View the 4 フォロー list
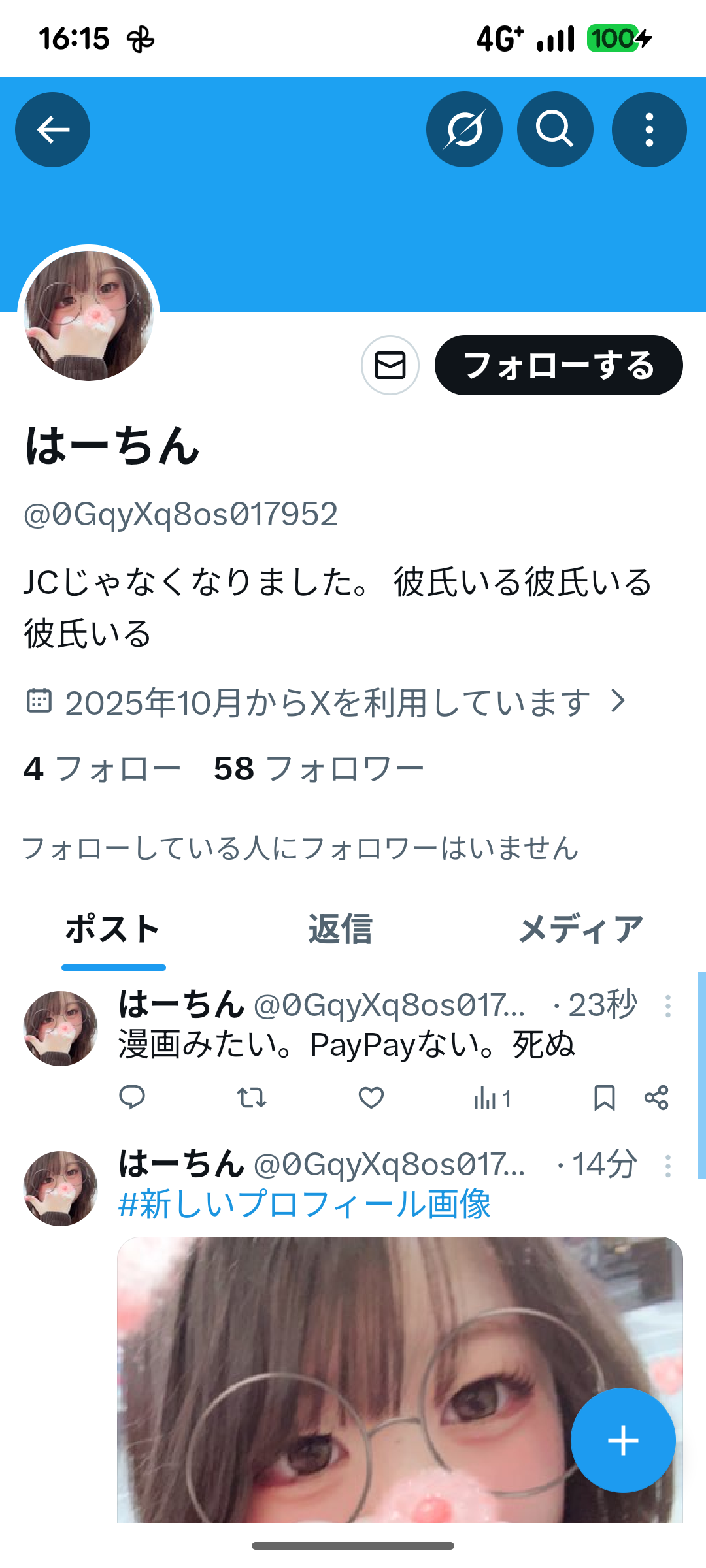Screen dimensions: 706x1568 (102, 769)
